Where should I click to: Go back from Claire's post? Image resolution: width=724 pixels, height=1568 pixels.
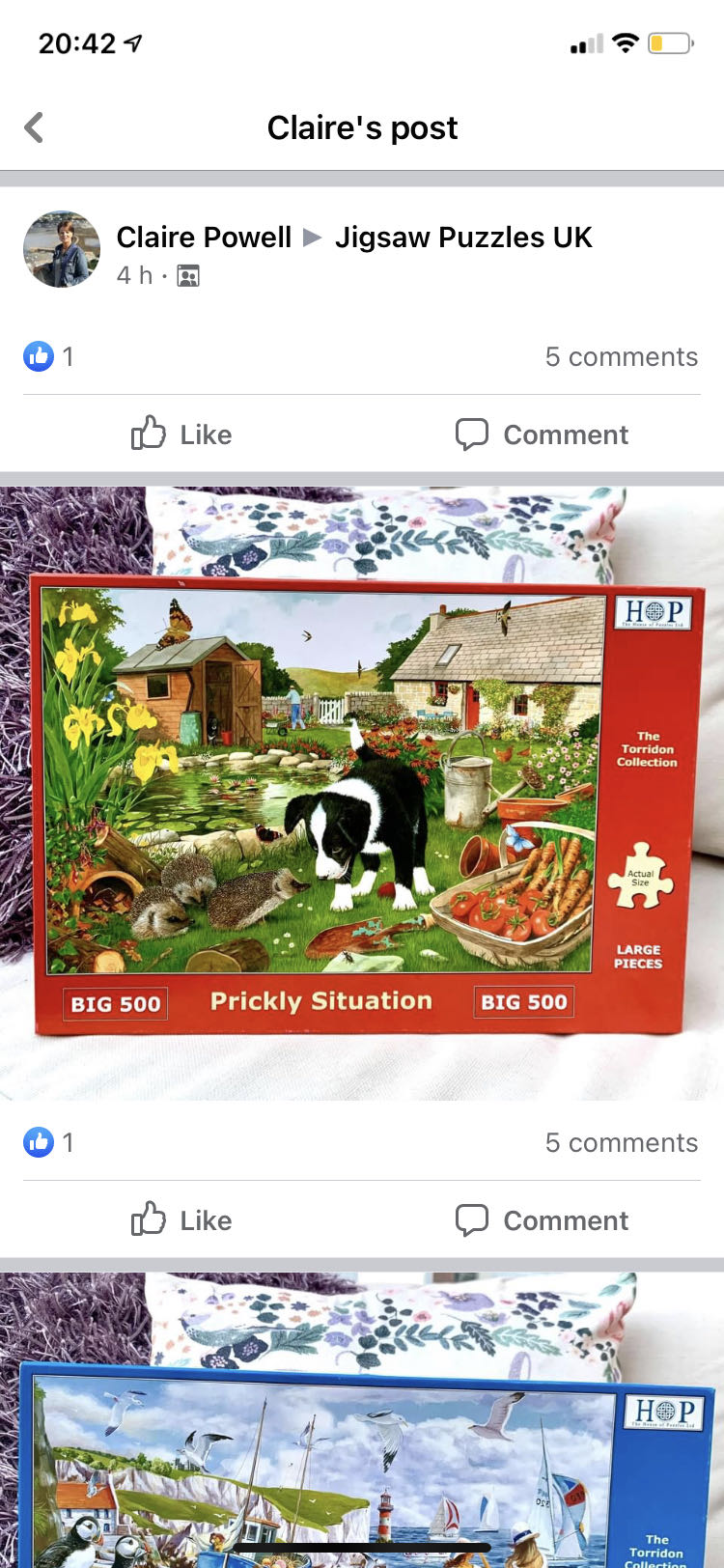(x=35, y=127)
